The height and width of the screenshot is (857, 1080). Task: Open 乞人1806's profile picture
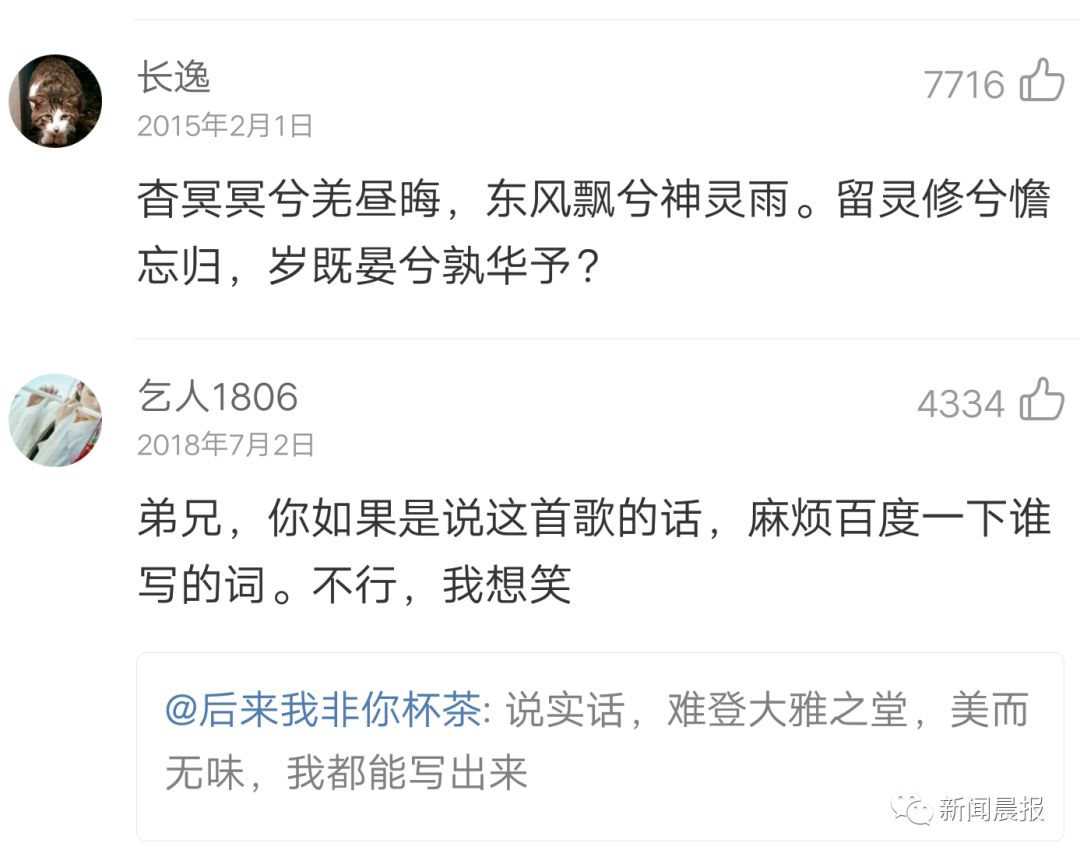click(55, 420)
